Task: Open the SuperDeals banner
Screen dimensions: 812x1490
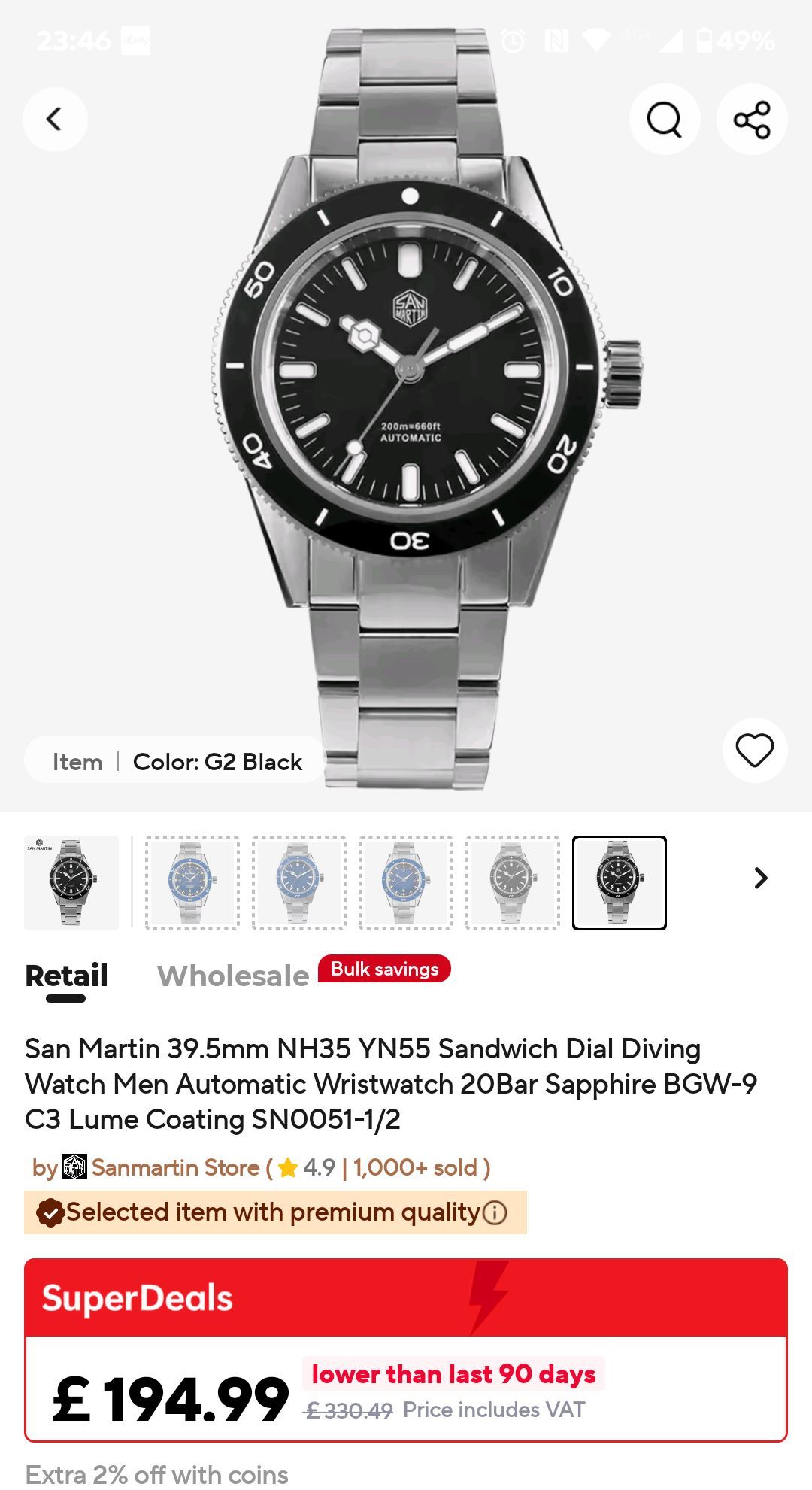Action: tap(406, 1298)
